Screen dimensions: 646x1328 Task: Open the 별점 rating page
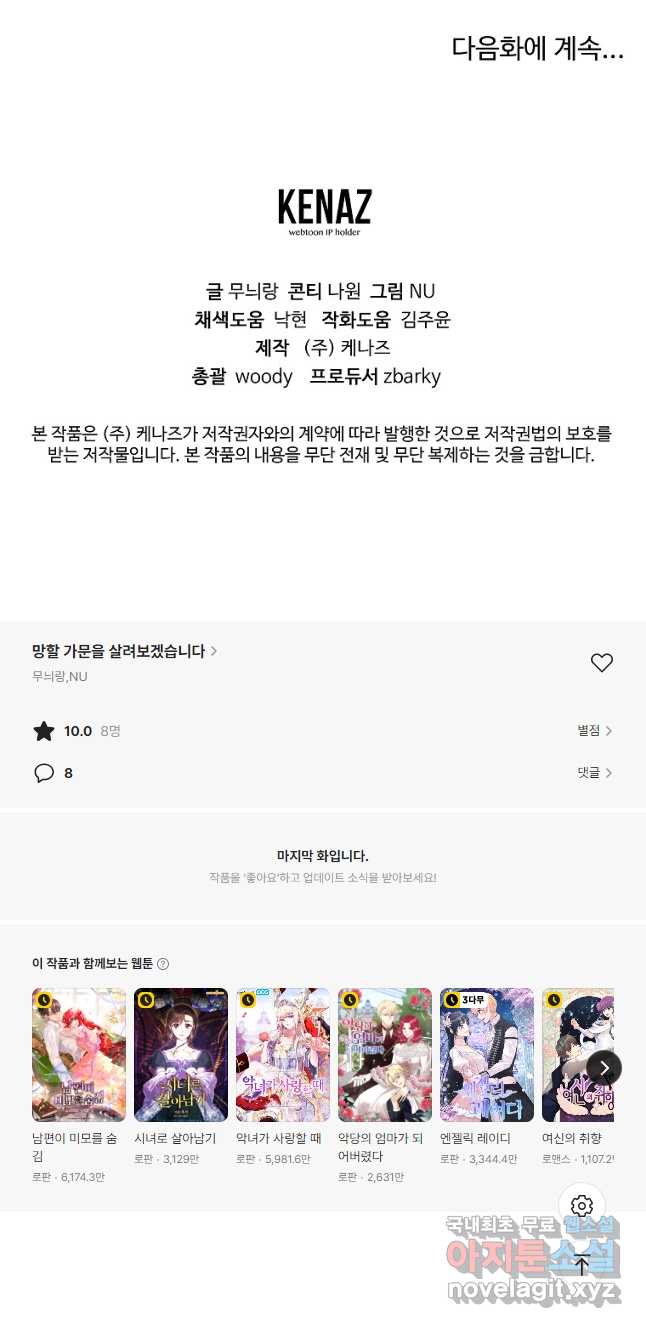click(x=595, y=731)
